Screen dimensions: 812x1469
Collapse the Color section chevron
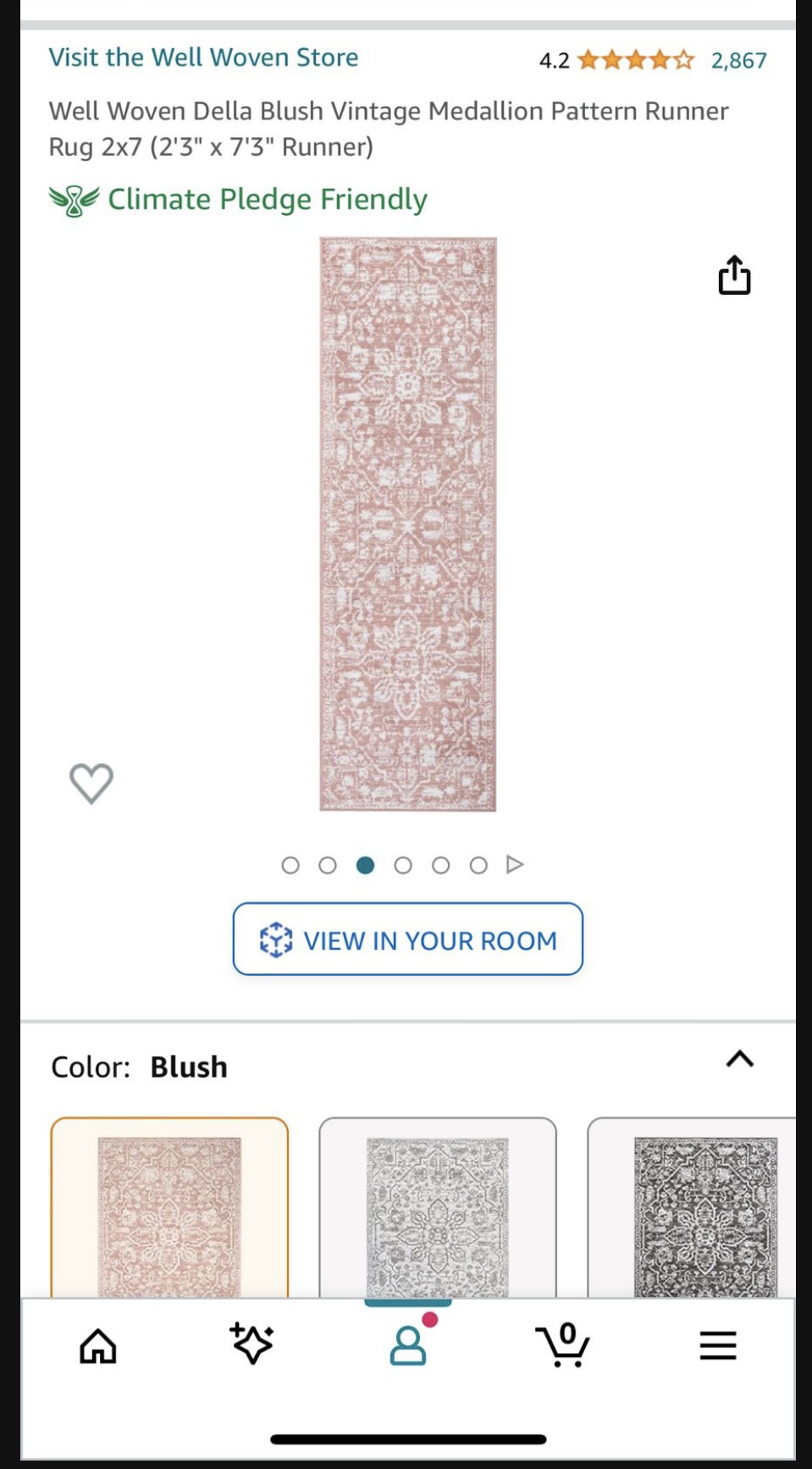coord(740,1059)
